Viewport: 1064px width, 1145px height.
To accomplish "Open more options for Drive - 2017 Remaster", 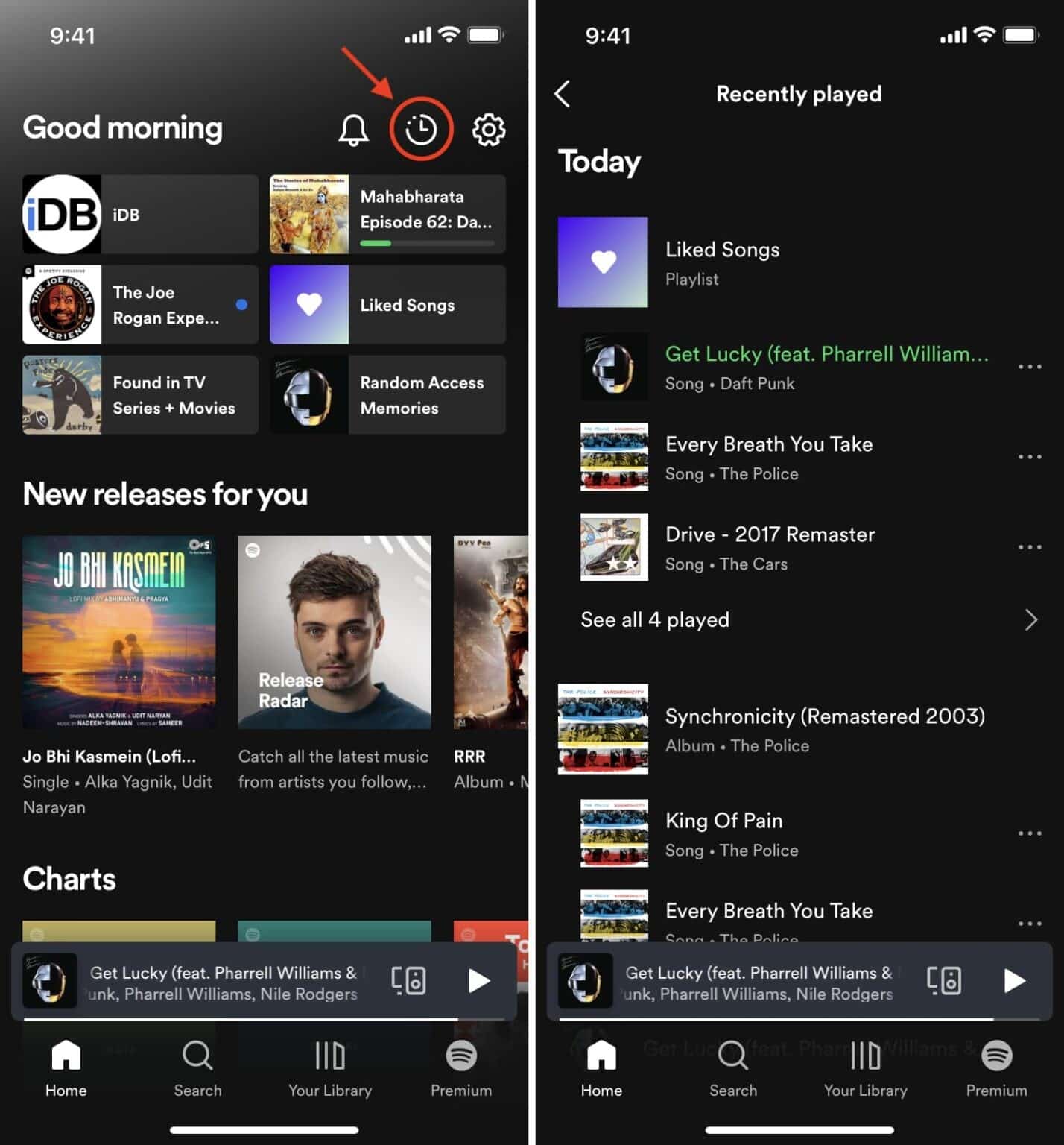I will pyautogui.click(x=1030, y=547).
